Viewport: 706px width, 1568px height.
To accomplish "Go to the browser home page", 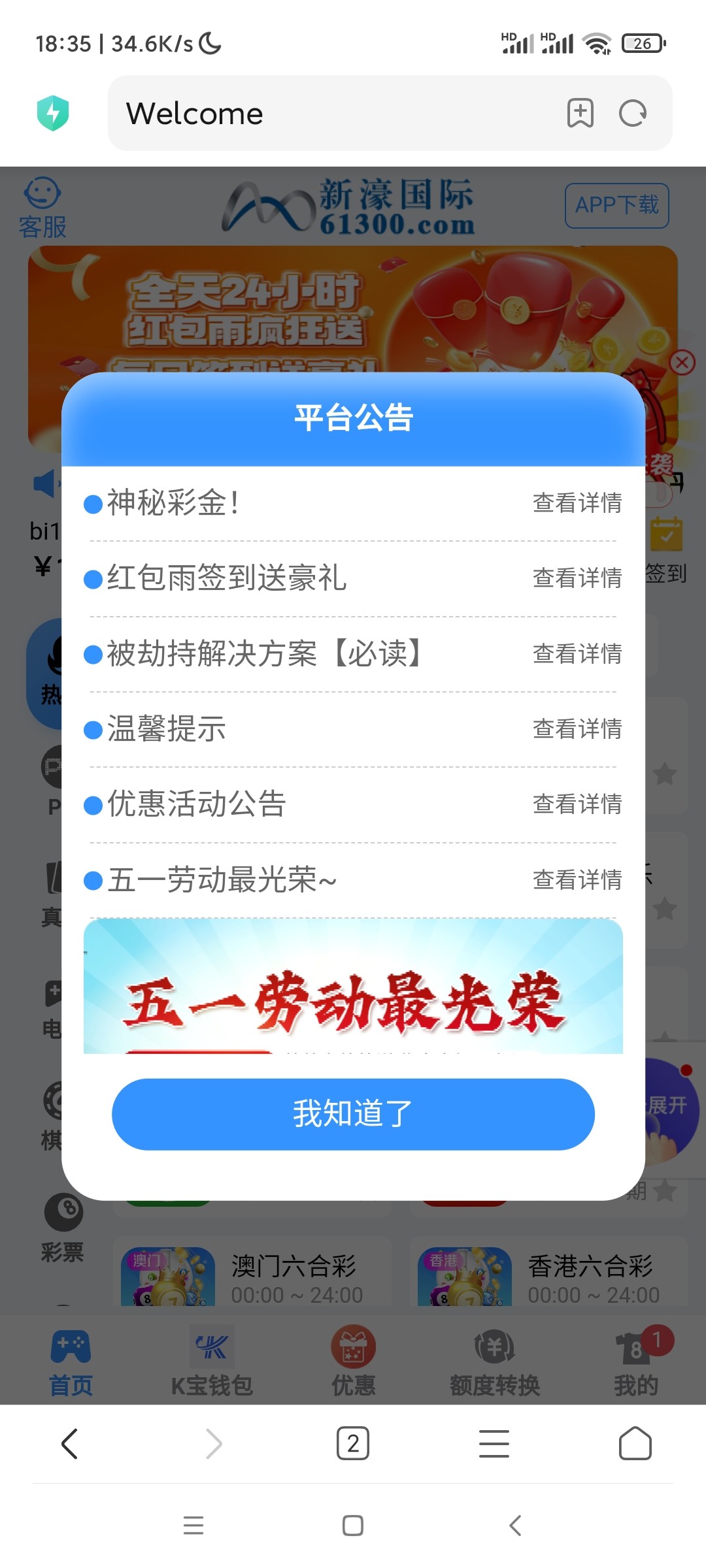I will [635, 1444].
